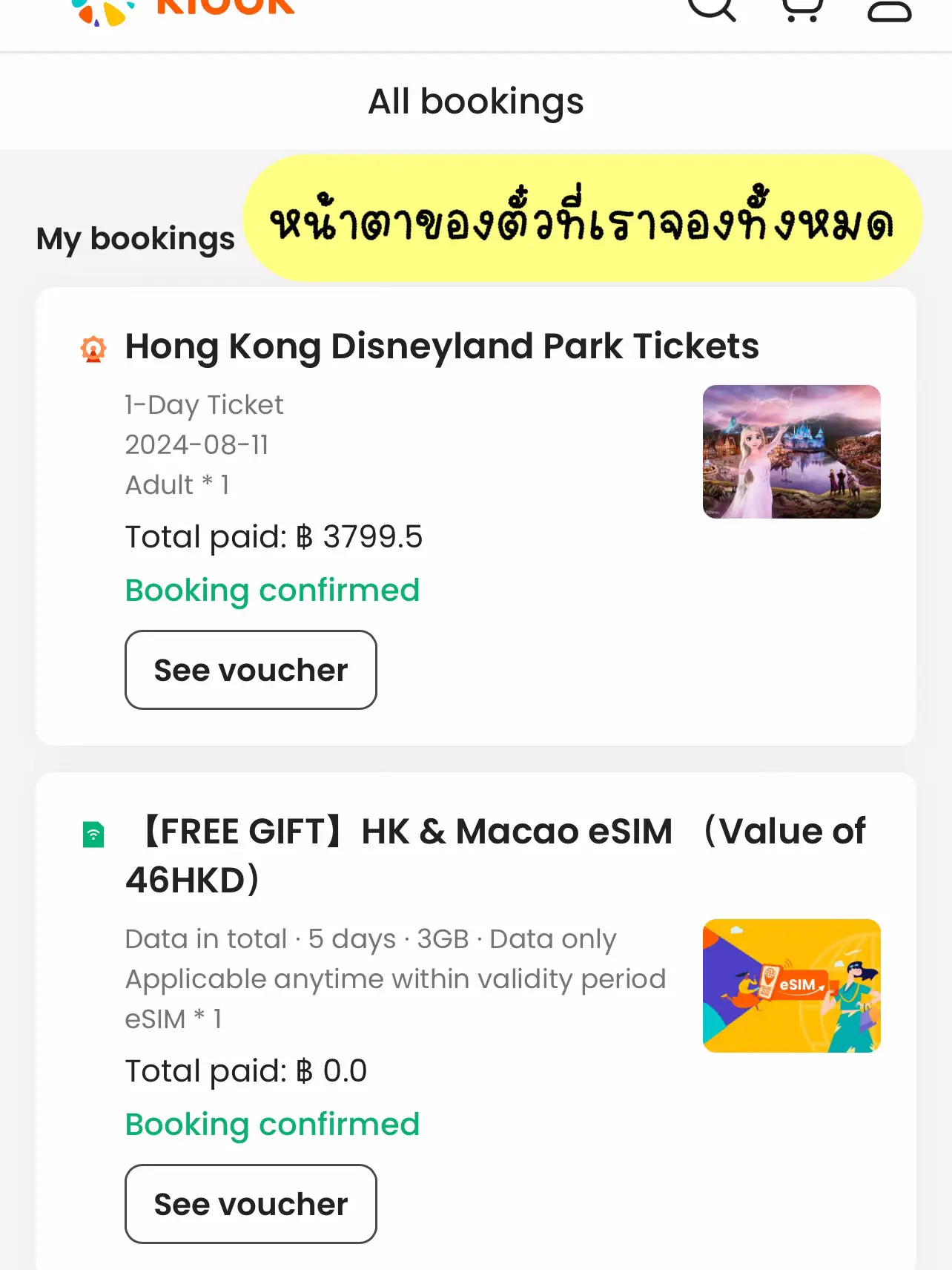Select the 2024-08-11 booking date
The height and width of the screenshot is (1270, 952).
click(196, 444)
